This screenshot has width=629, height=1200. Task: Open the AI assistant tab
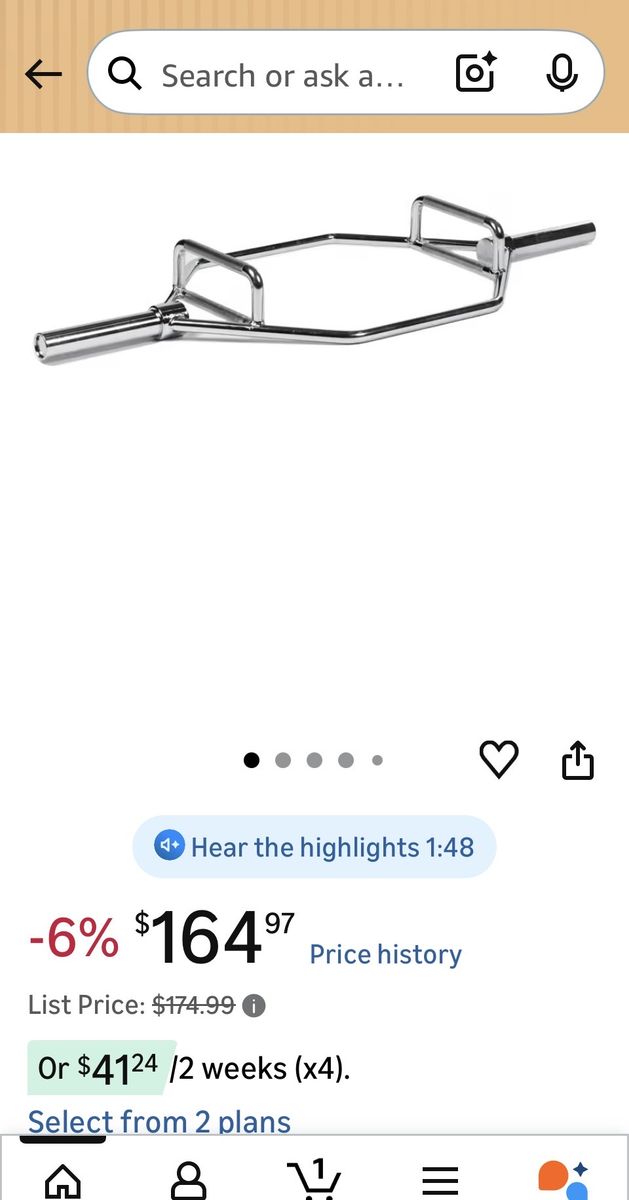click(x=564, y=1181)
